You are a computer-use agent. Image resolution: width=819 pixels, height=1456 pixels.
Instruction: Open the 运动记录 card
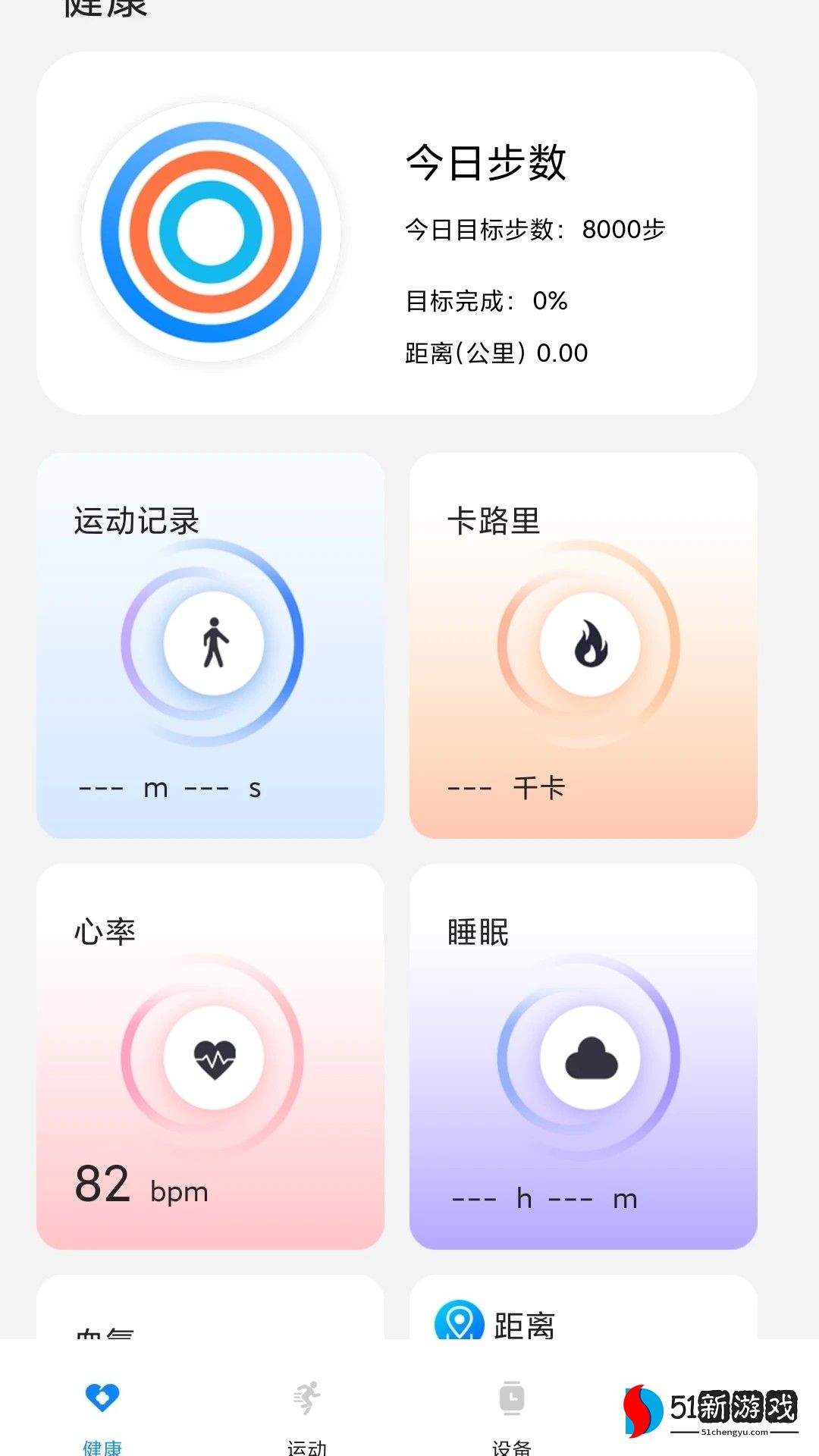211,645
